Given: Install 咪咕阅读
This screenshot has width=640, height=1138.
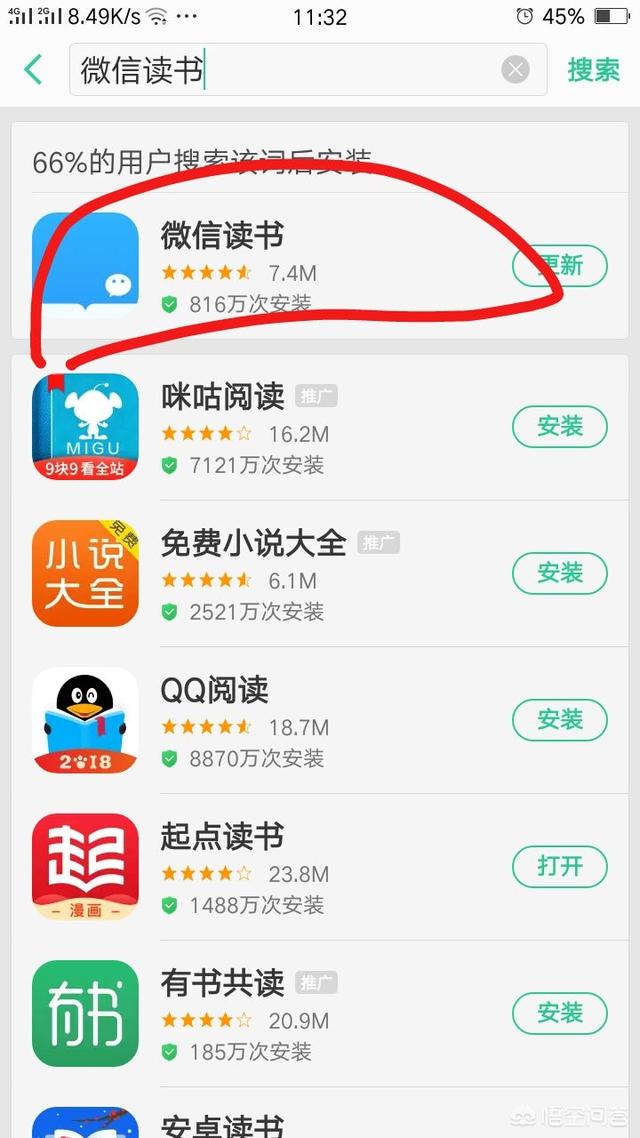Looking at the screenshot, I should (x=560, y=427).
